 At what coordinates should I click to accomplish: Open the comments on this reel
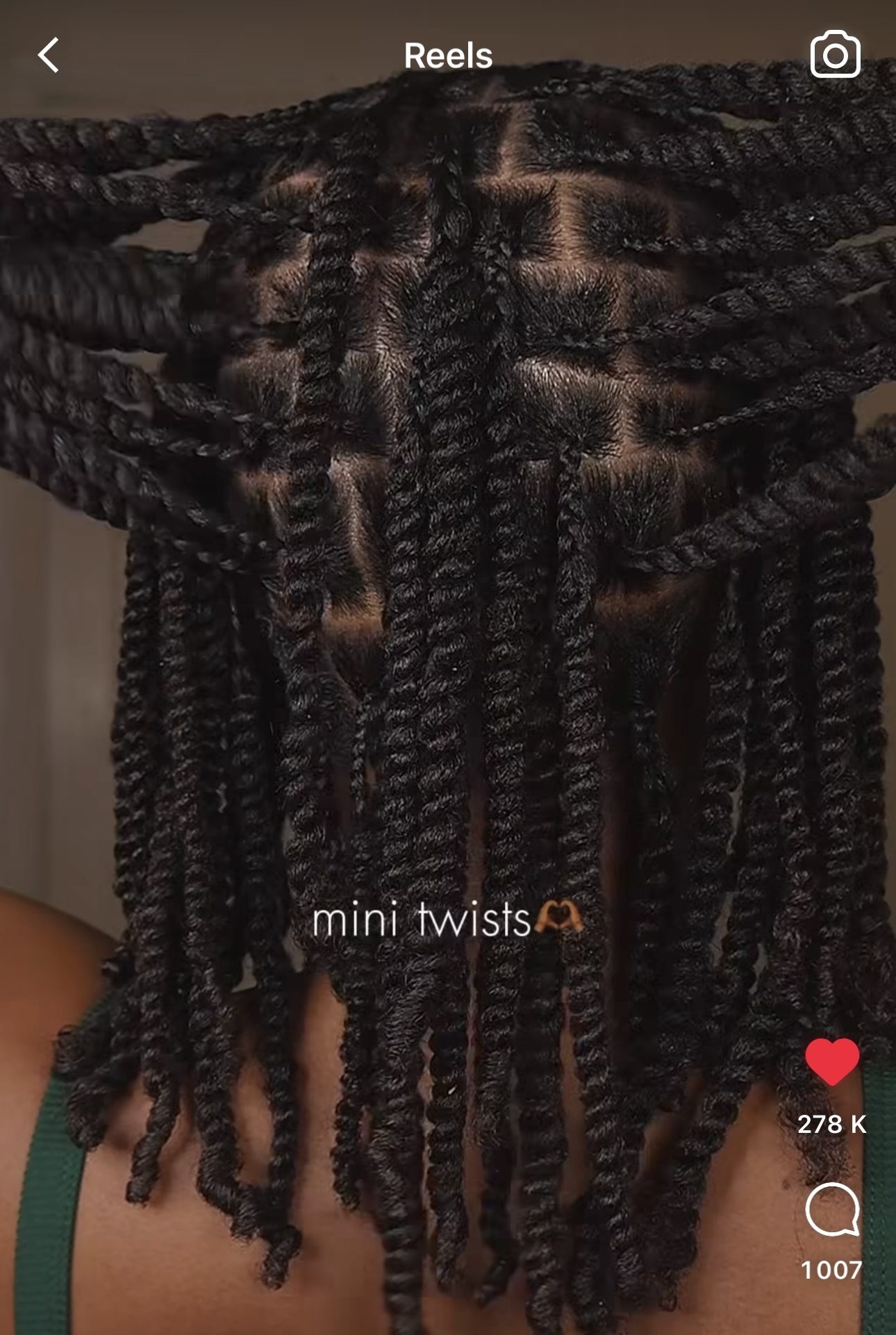(832, 1210)
